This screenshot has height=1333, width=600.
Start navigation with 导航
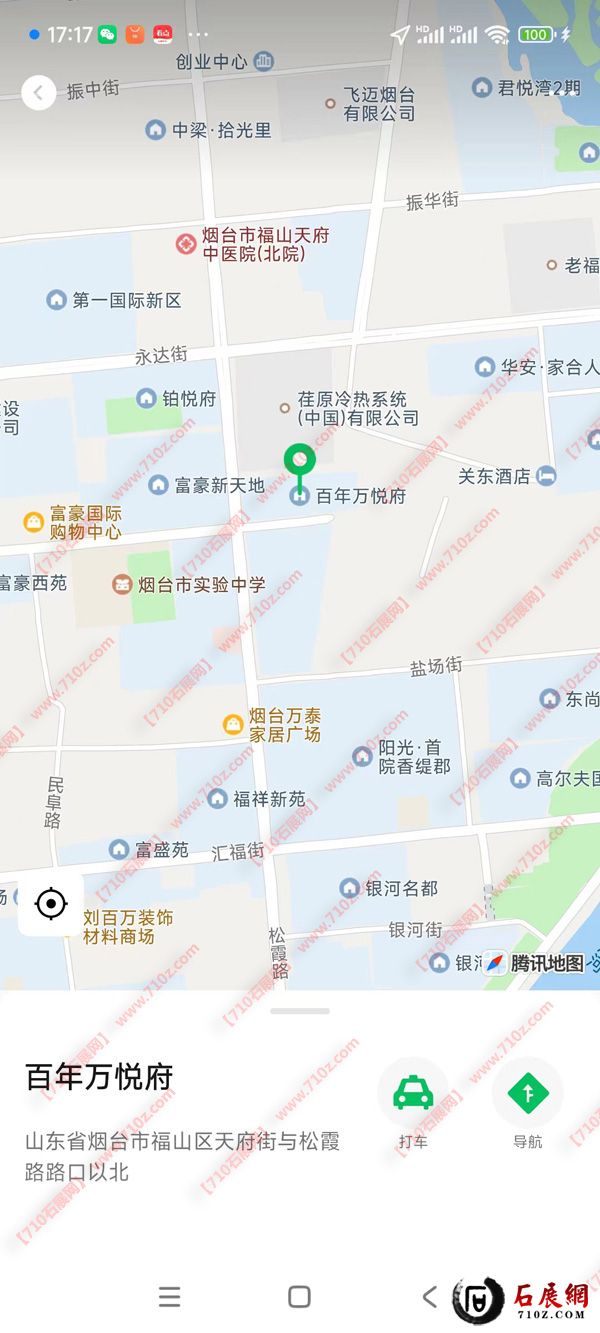click(527, 1093)
